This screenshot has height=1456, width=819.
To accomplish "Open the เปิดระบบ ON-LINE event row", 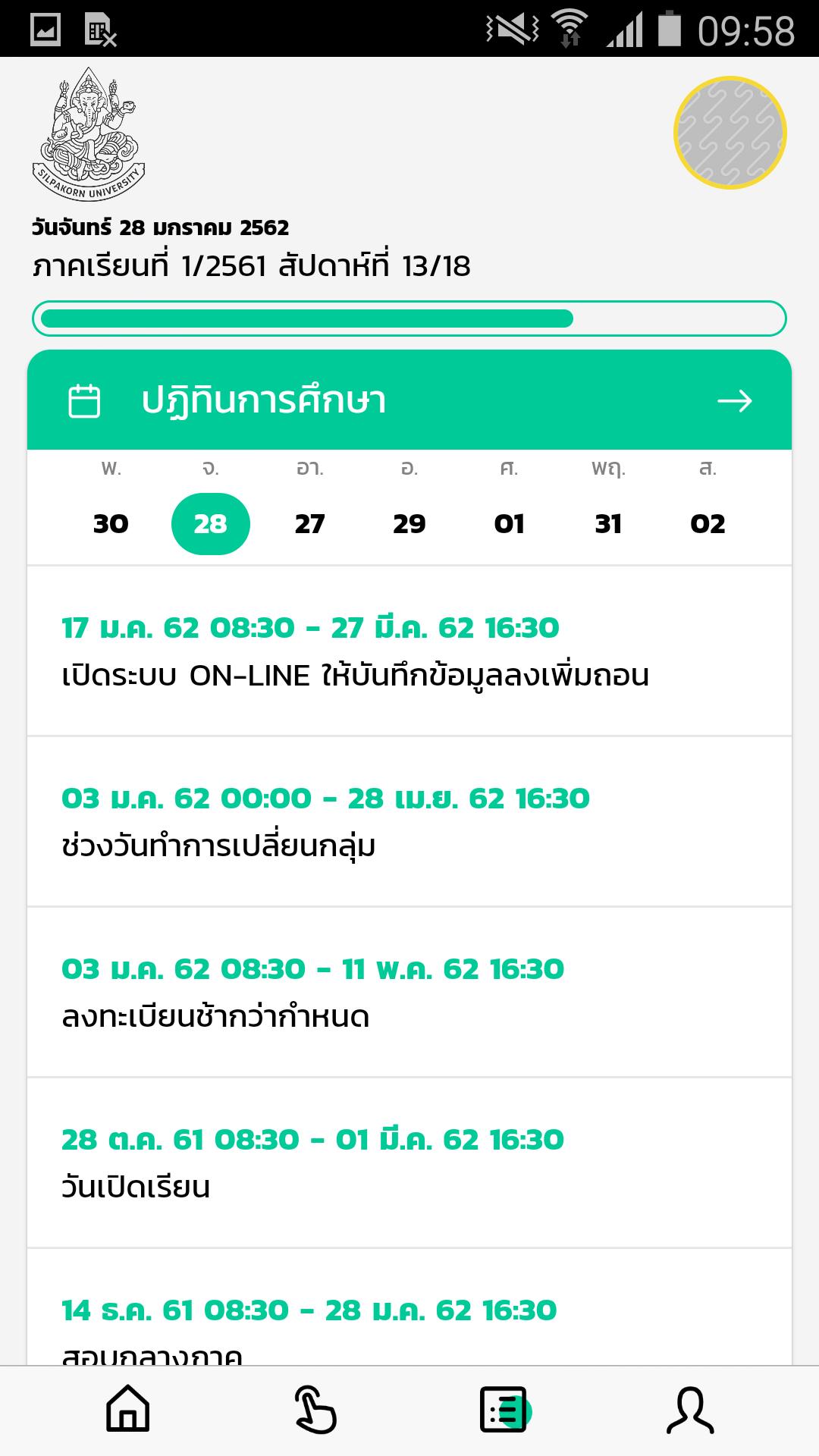I will click(x=409, y=652).
